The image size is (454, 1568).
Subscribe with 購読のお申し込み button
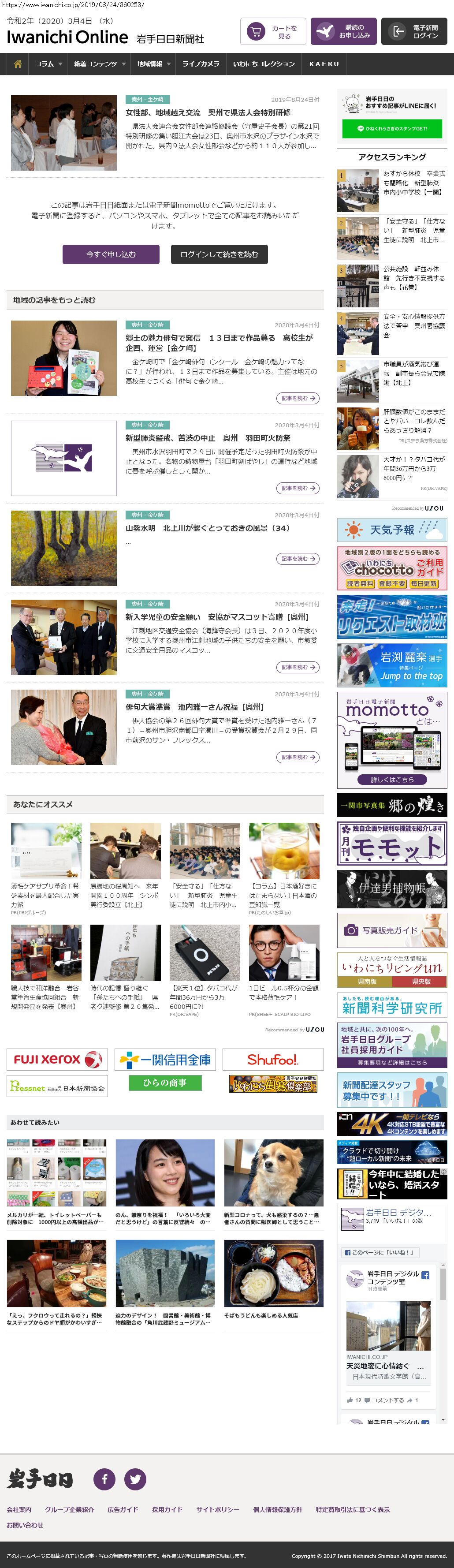pyautogui.click(x=343, y=32)
